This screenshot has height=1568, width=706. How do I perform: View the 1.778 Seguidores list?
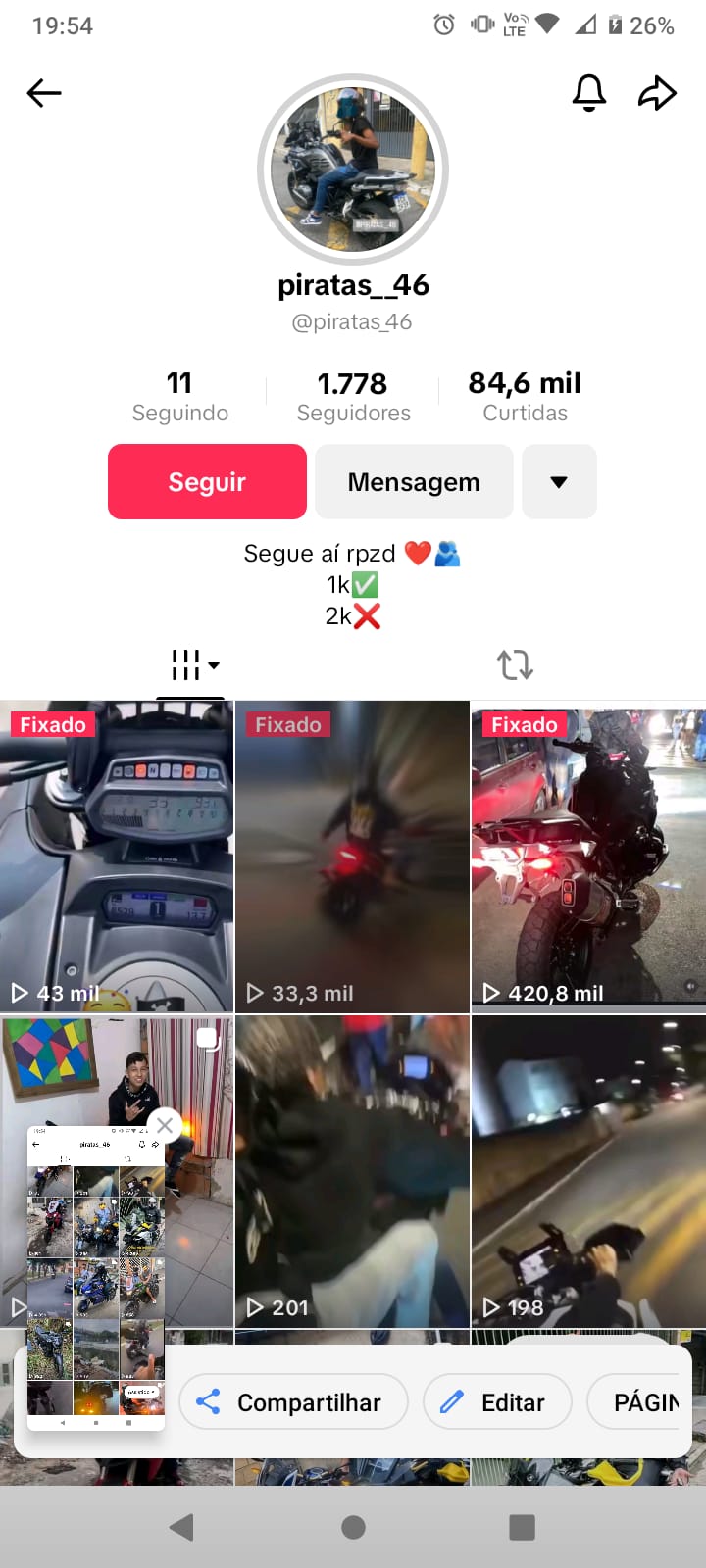[x=353, y=396]
